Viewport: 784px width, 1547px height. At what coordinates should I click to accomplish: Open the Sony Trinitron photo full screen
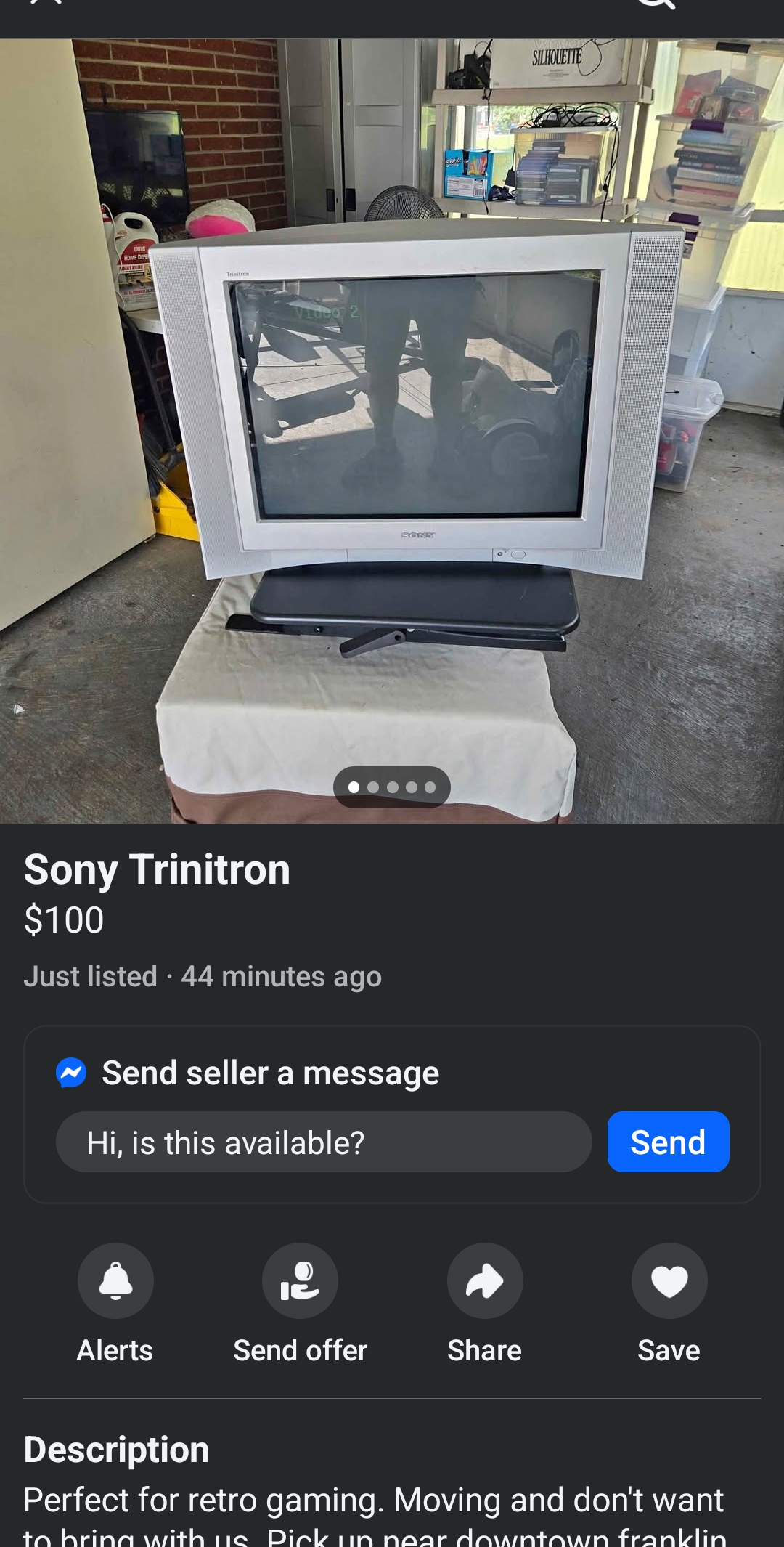tap(392, 431)
